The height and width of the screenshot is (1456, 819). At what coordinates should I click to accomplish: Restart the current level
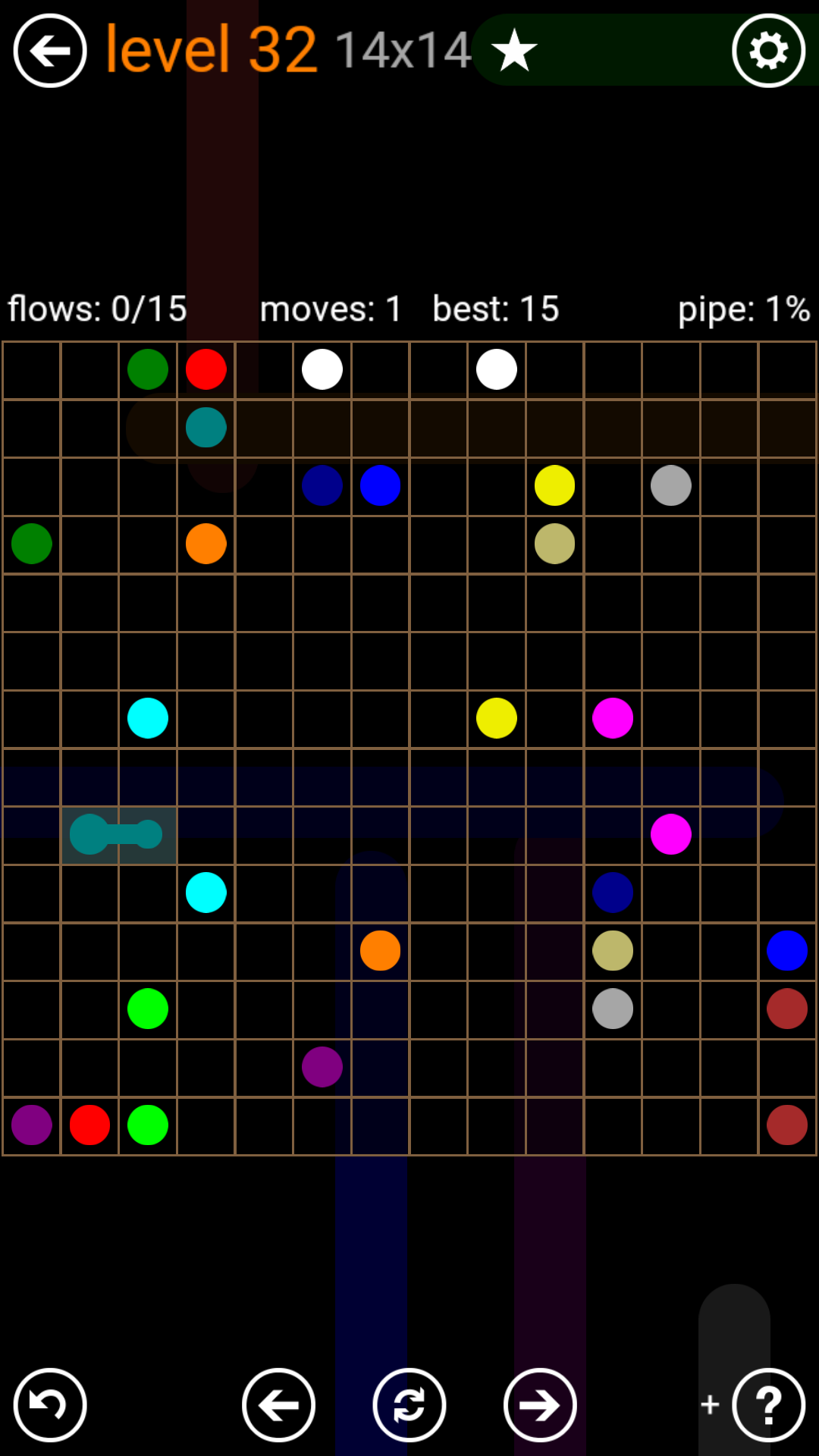point(409,1405)
